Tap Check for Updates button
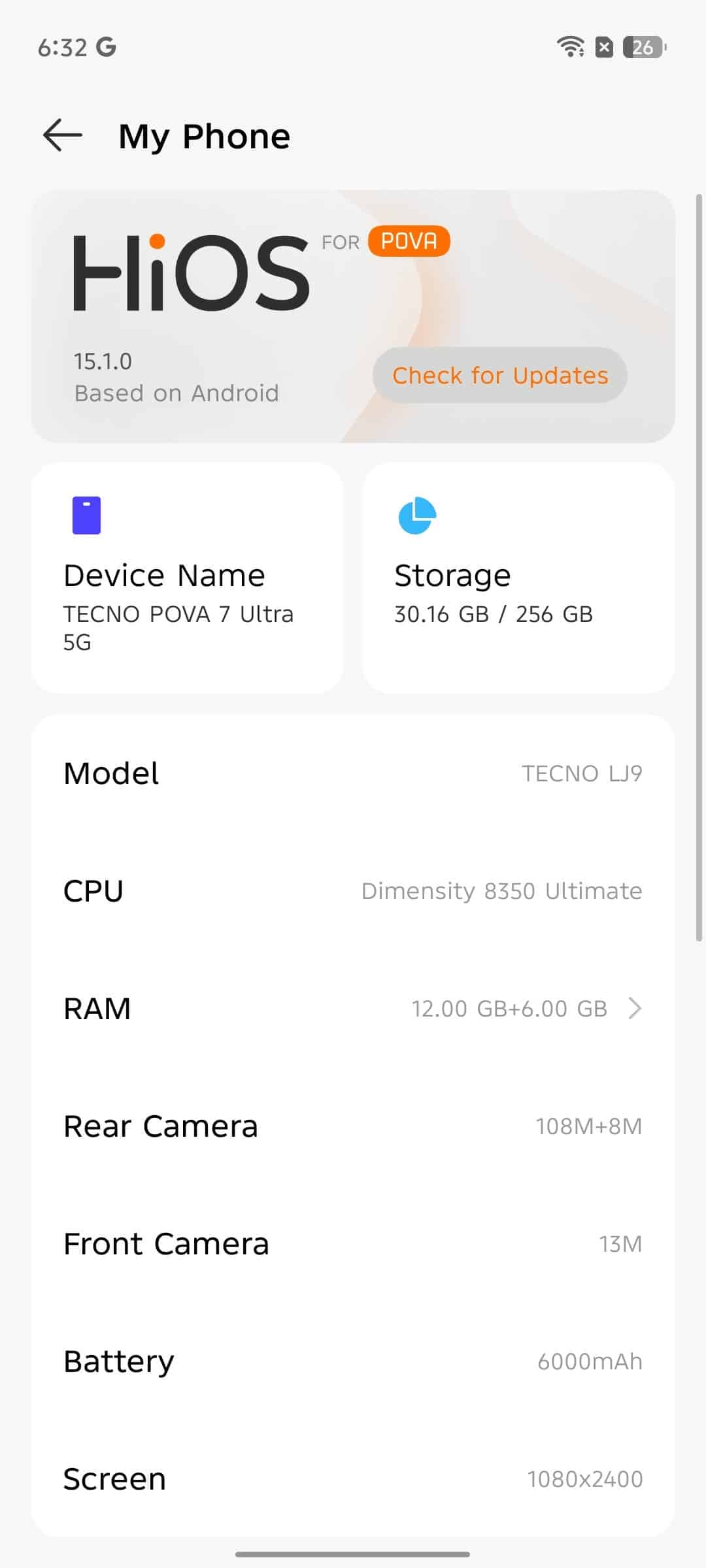Viewport: 706px width, 1568px height. pos(500,375)
